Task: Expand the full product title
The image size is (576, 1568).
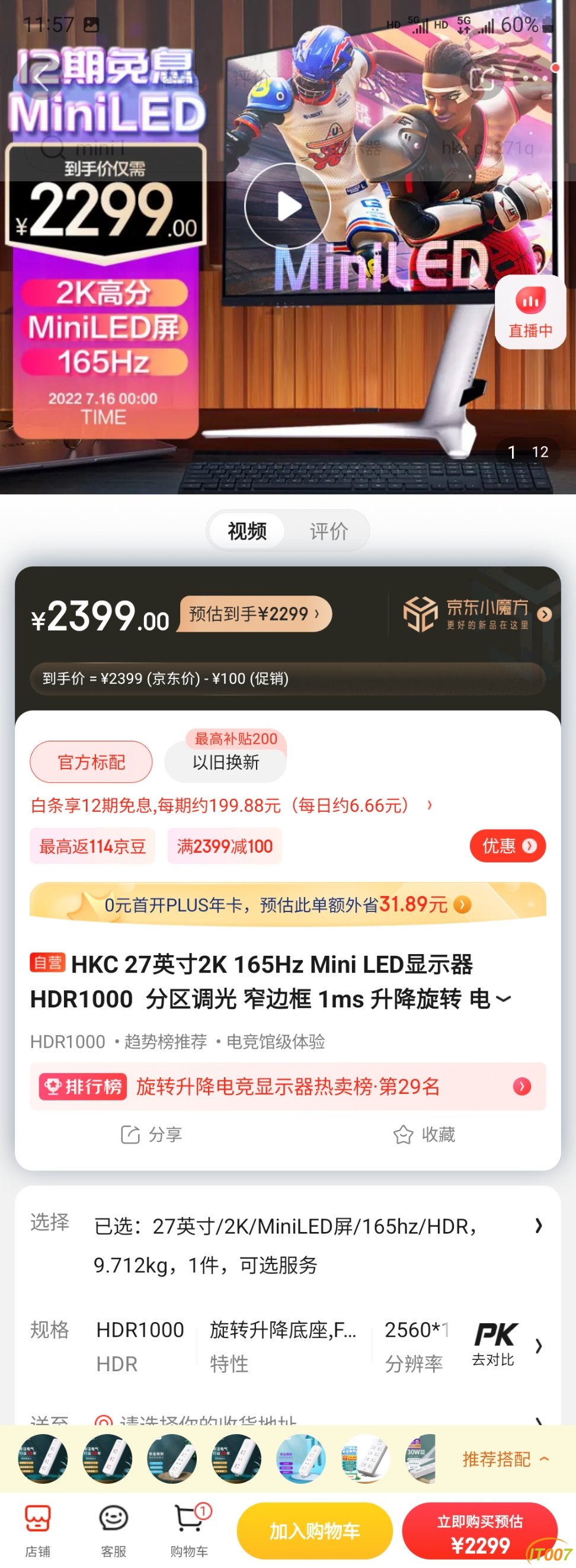Action: point(503,999)
